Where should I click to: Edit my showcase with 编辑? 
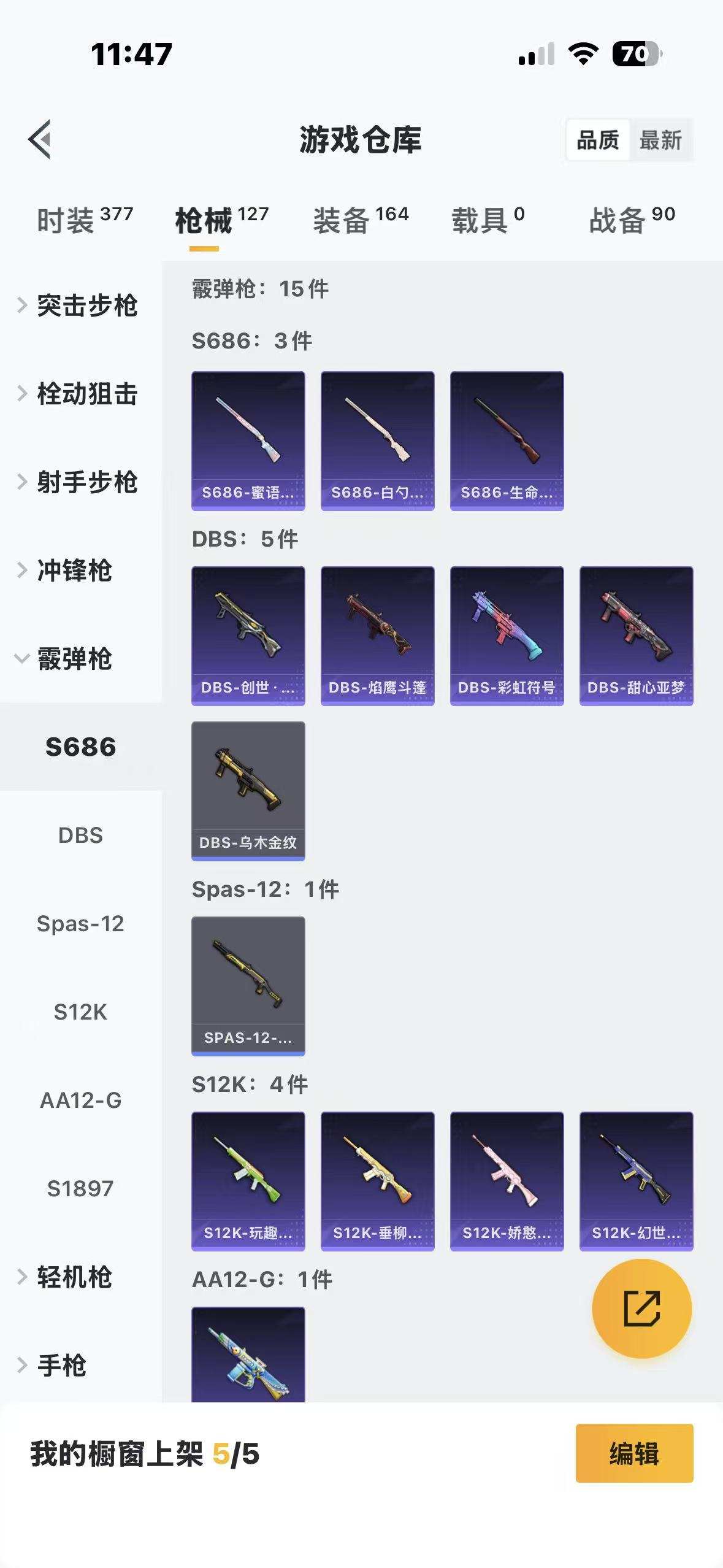634,1453
